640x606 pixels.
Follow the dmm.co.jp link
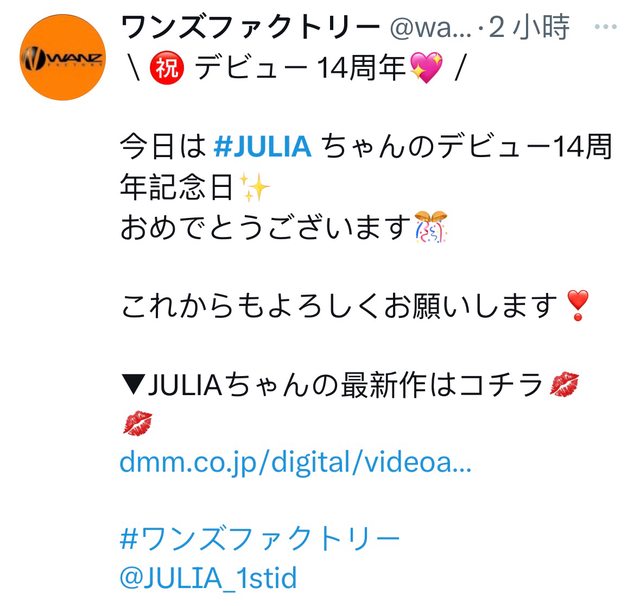pos(294,463)
